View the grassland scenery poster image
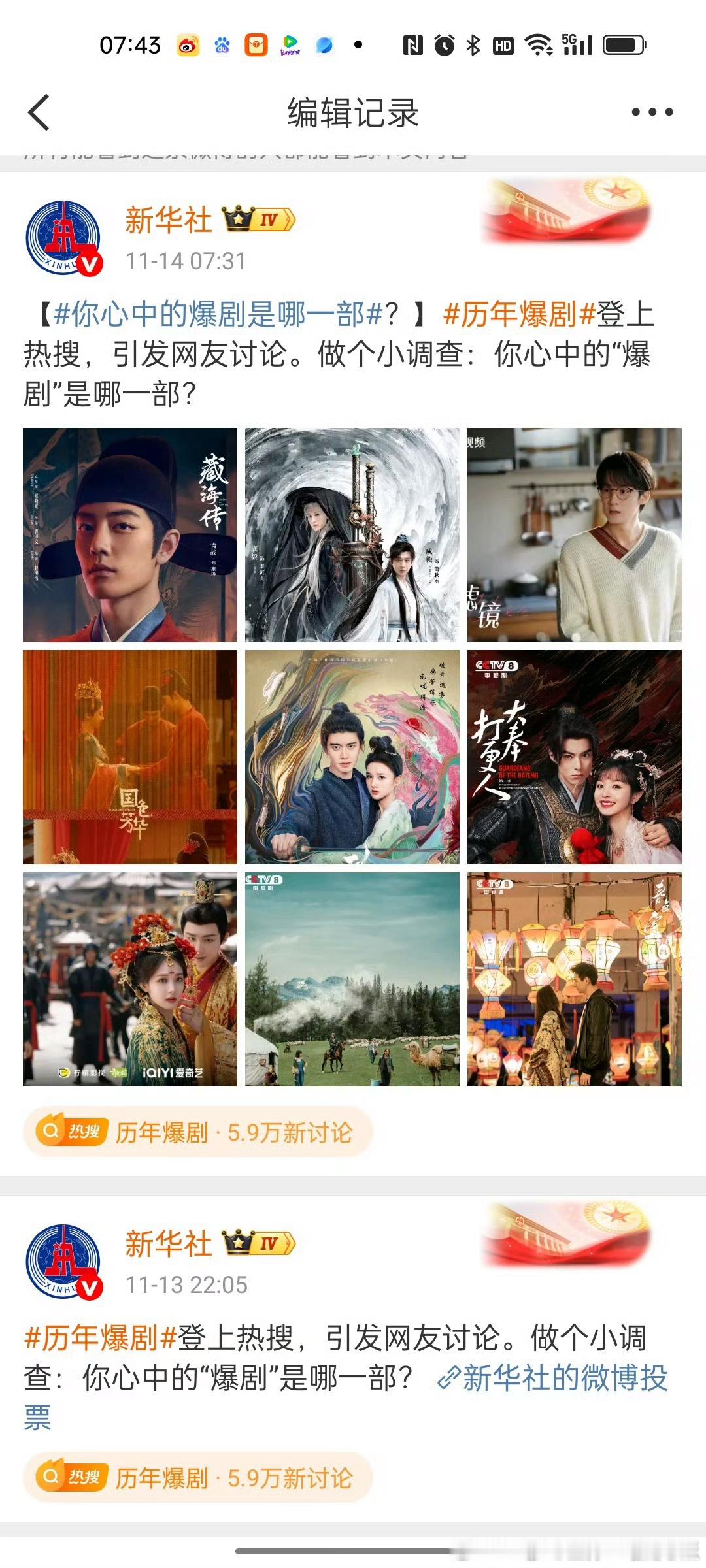 point(352,979)
